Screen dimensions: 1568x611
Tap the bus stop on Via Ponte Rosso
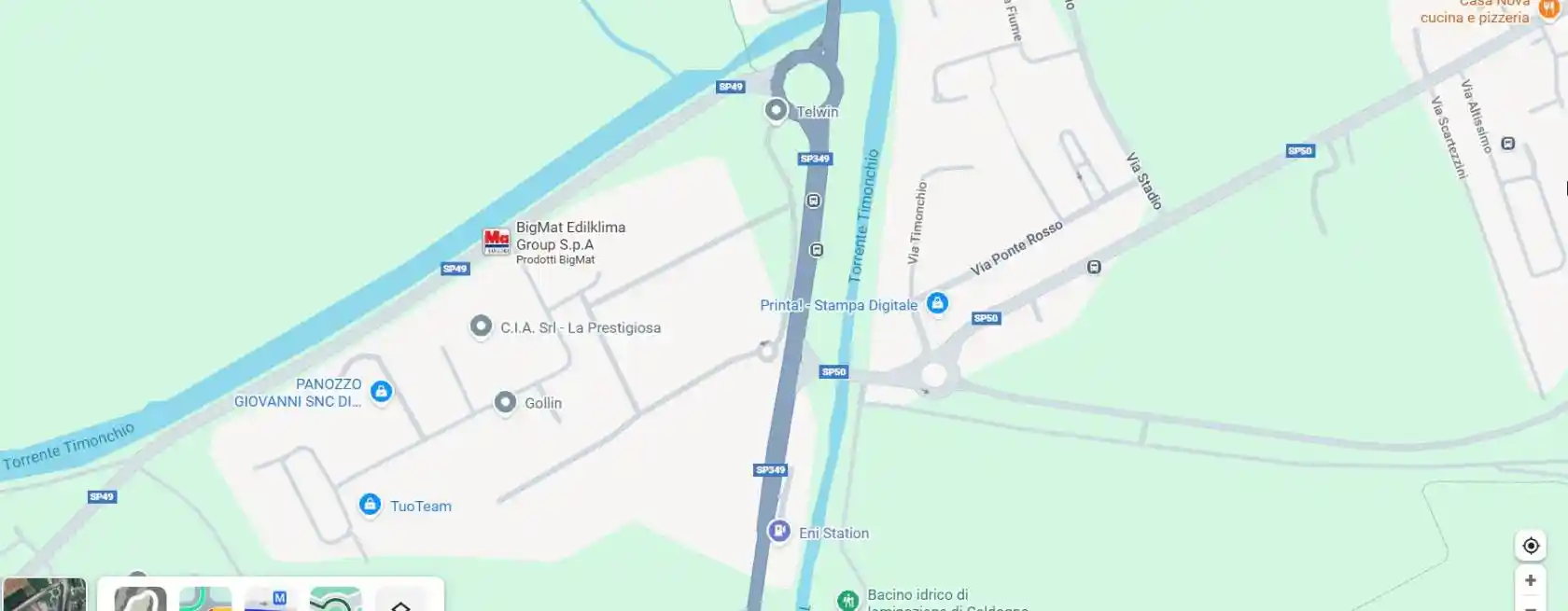click(1094, 267)
